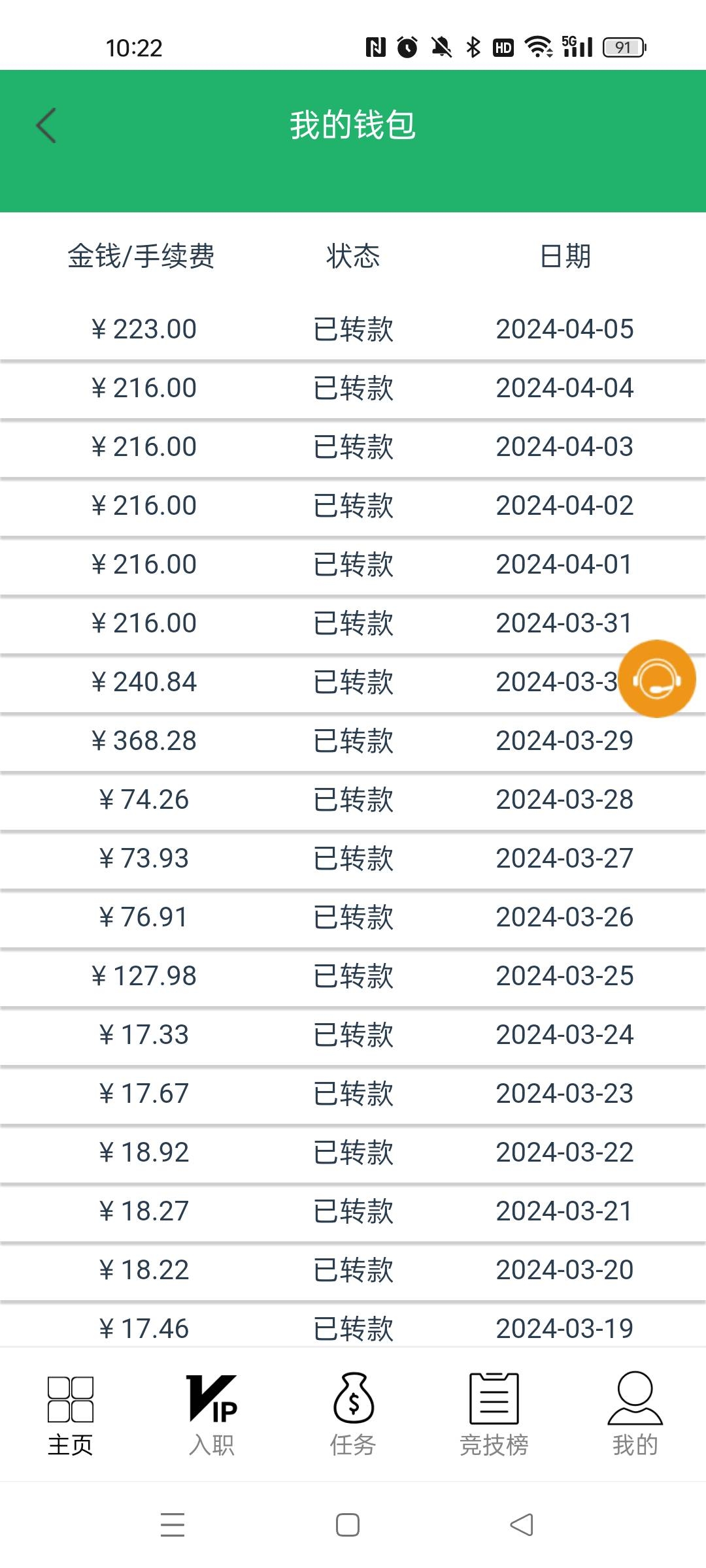Open the orange customer service headset button
The width and height of the screenshot is (706, 1568).
click(657, 679)
